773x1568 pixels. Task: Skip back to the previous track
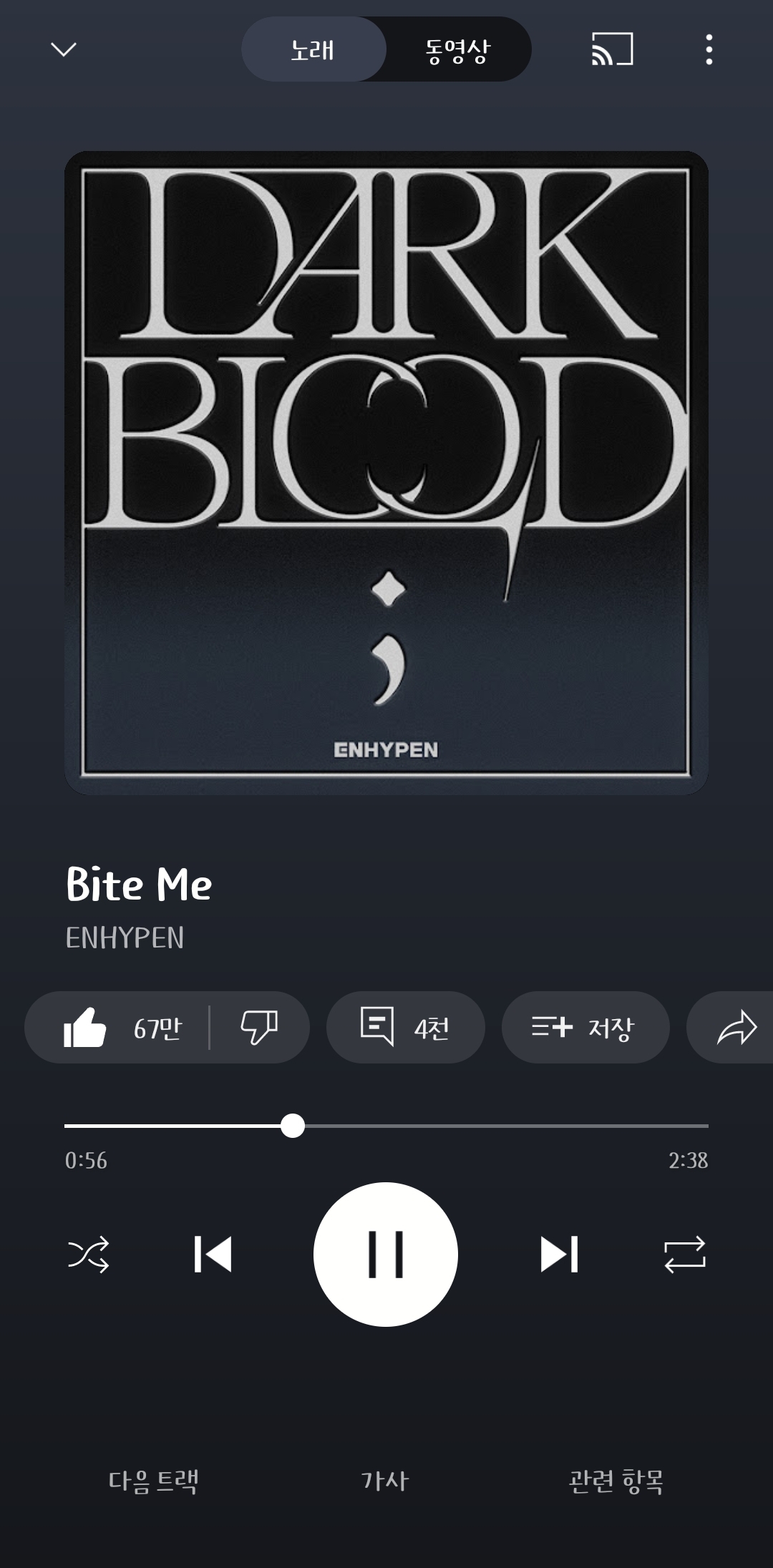pyautogui.click(x=213, y=1255)
